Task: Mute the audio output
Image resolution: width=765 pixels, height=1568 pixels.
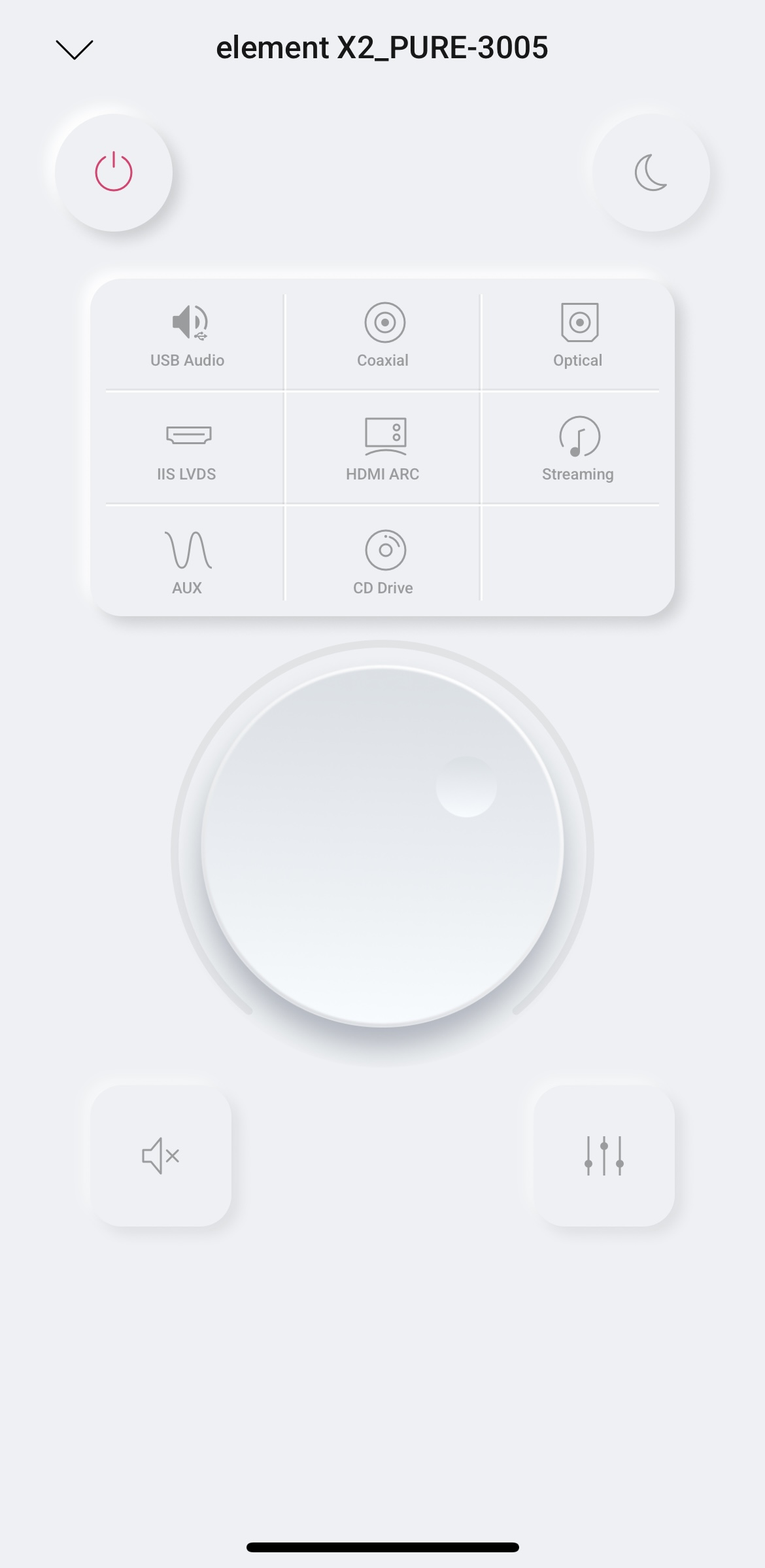Action: (x=161, y=1156)
